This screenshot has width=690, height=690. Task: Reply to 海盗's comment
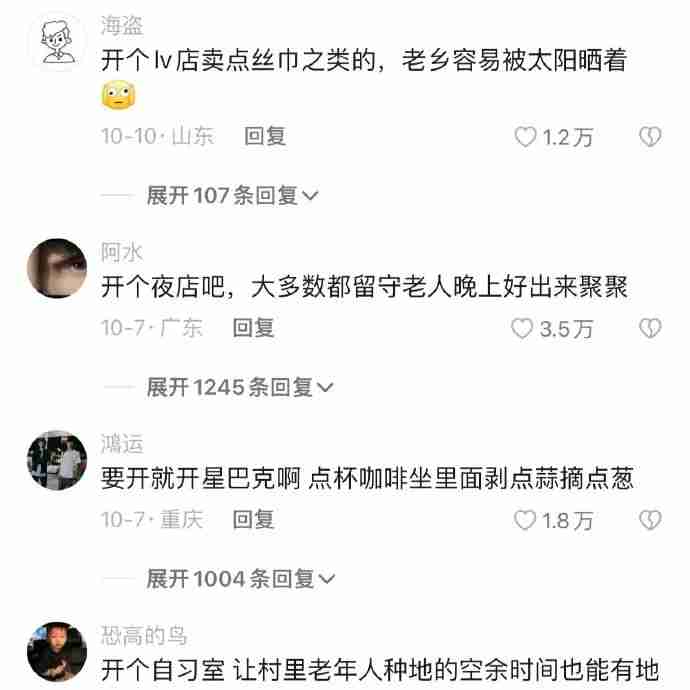(265, 136)
